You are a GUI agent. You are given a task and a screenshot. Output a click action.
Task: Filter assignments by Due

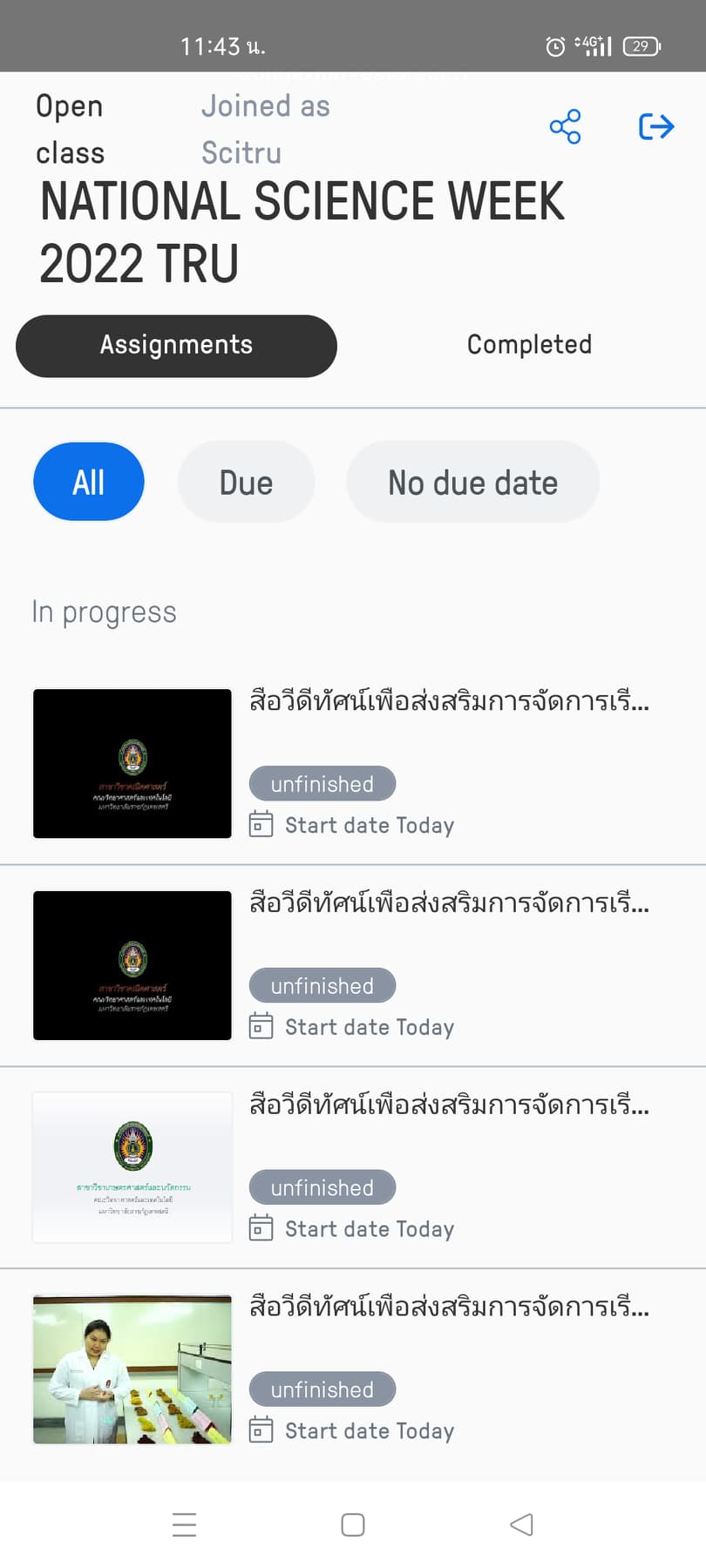(246, 482)
